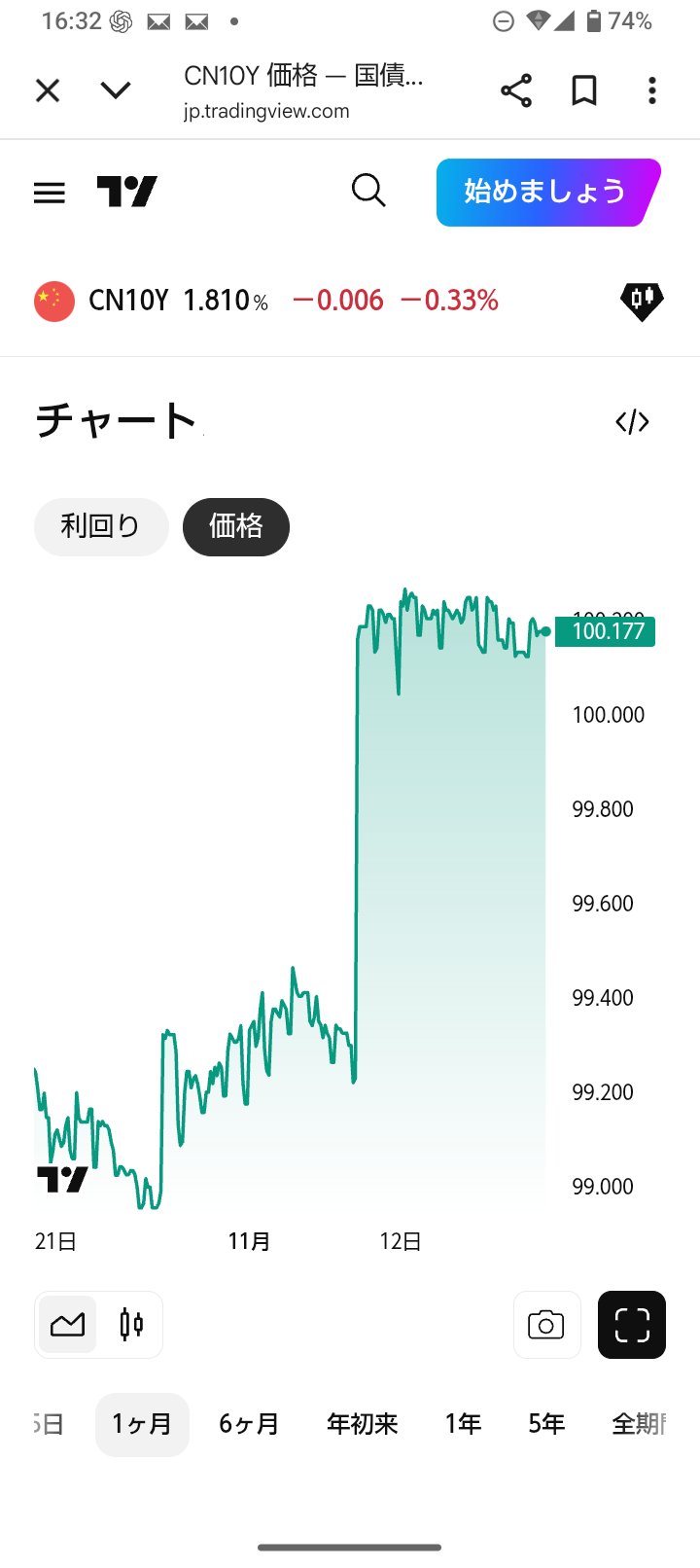
Task: Switch to area chart style
Action: pyautogui.click(x=68, y=1324)
